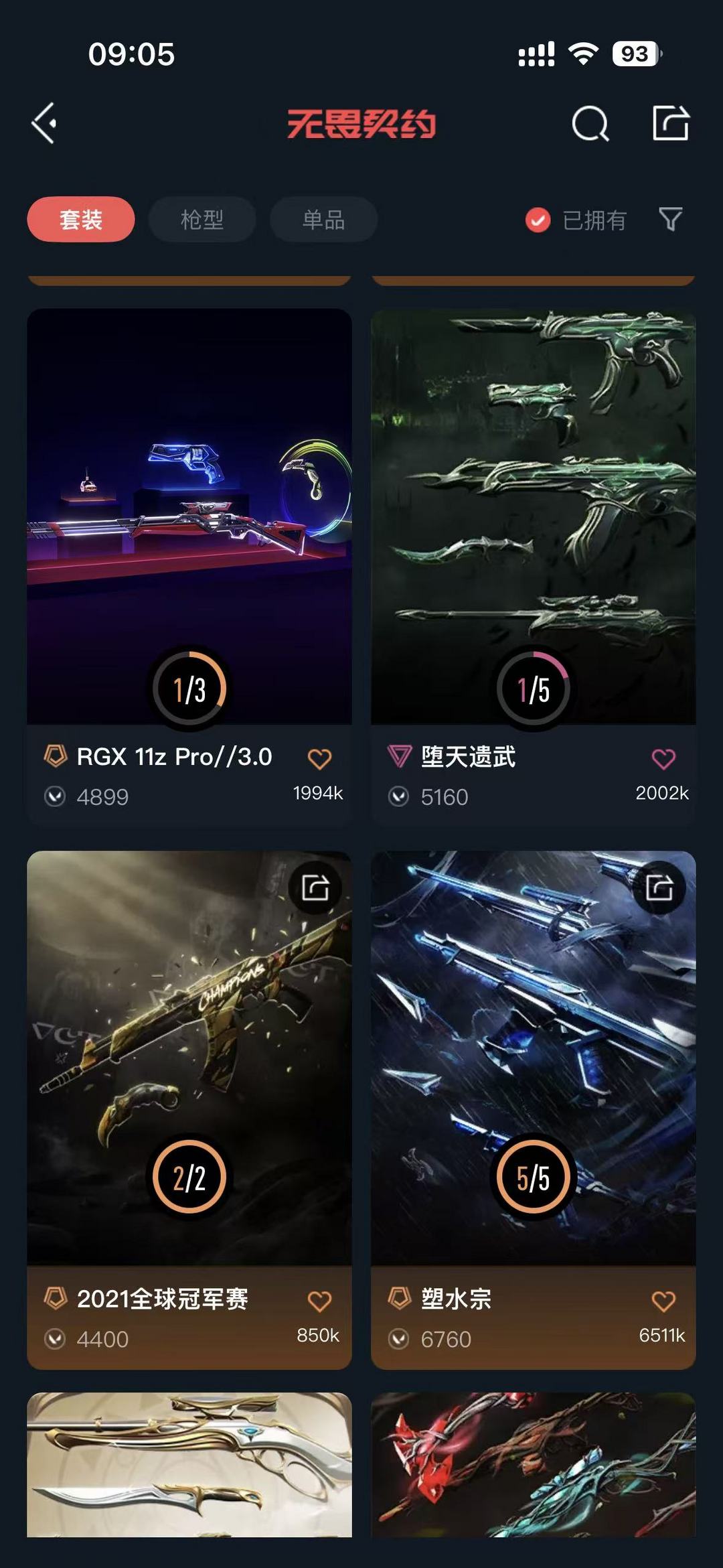723x1568 pixels.
Task: Switch to the 单品 tab
Action: (x=323, y=219)
